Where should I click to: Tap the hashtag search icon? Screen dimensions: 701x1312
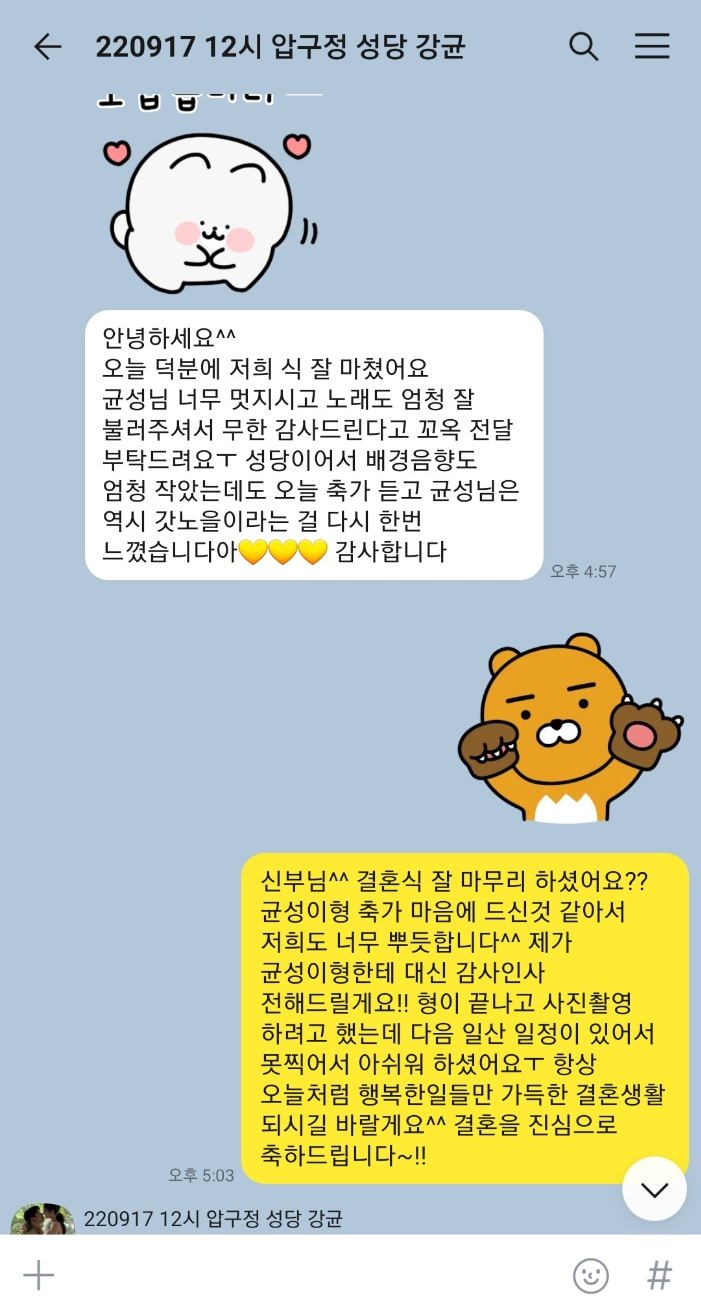[x=659, y=1275]
